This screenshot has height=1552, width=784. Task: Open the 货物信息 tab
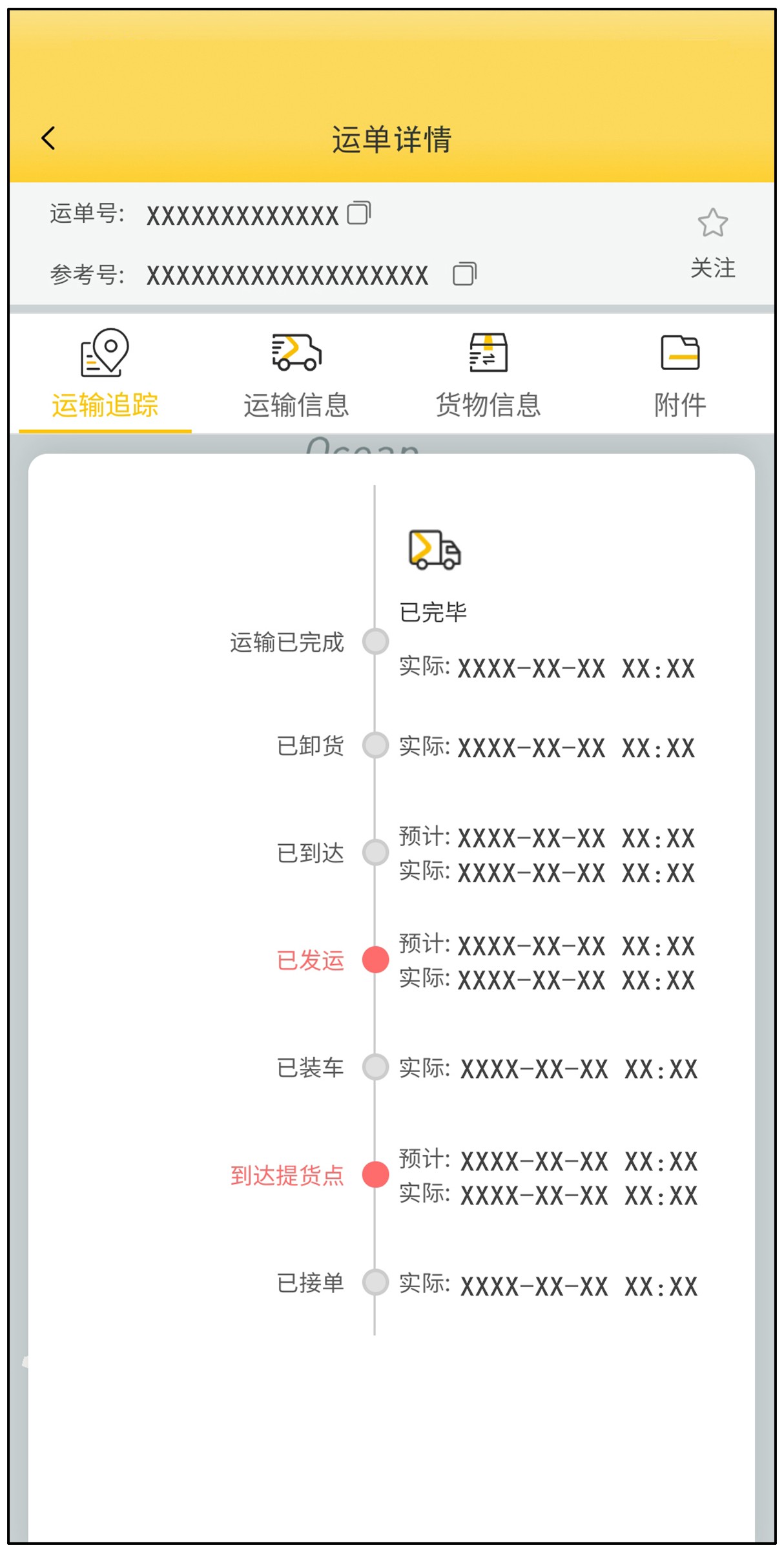coord(488,404)
